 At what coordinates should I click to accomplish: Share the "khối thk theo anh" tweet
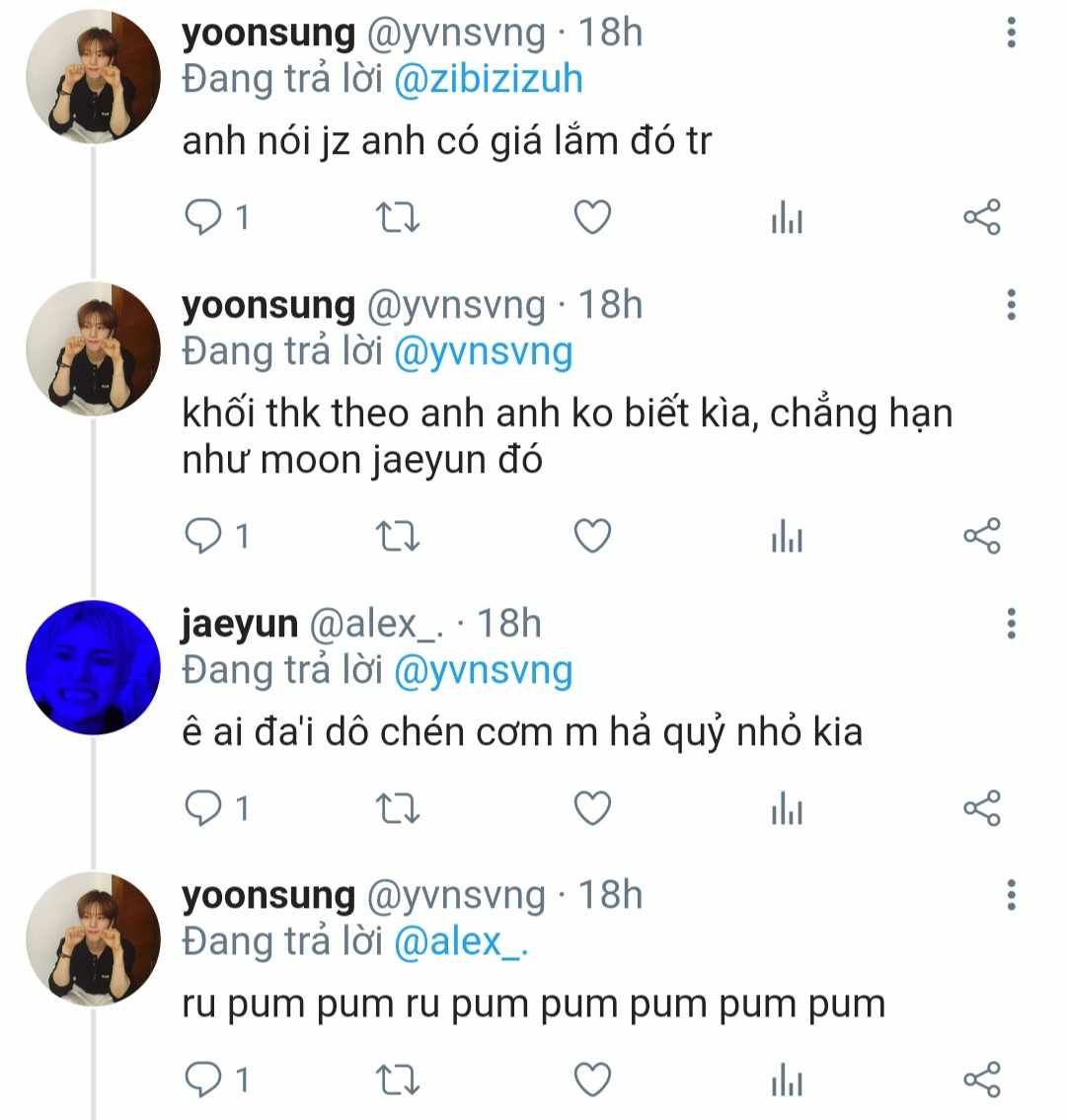coord(982,537)
